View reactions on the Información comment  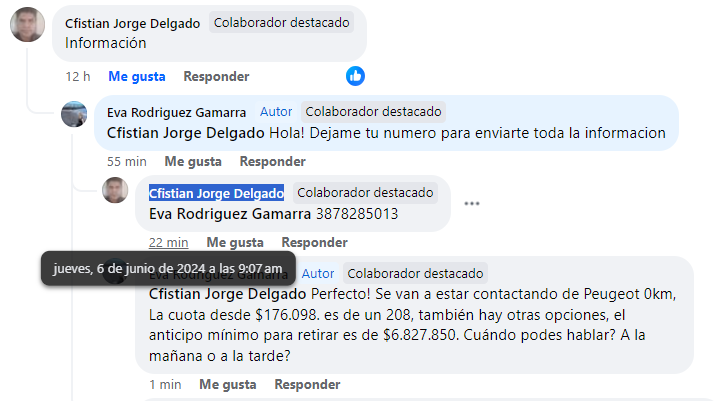(x=355, y=76)
